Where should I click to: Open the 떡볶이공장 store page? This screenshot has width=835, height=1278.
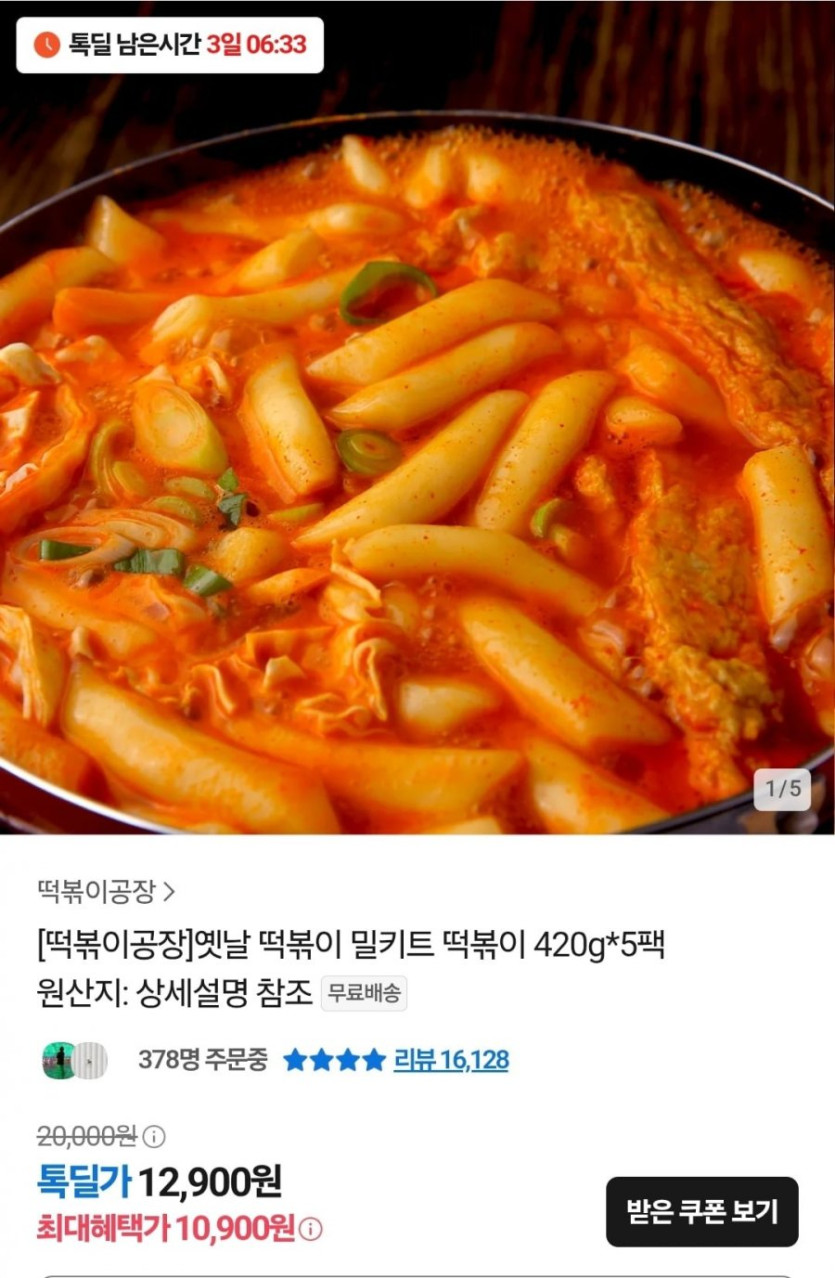click(x=106, y=890)
